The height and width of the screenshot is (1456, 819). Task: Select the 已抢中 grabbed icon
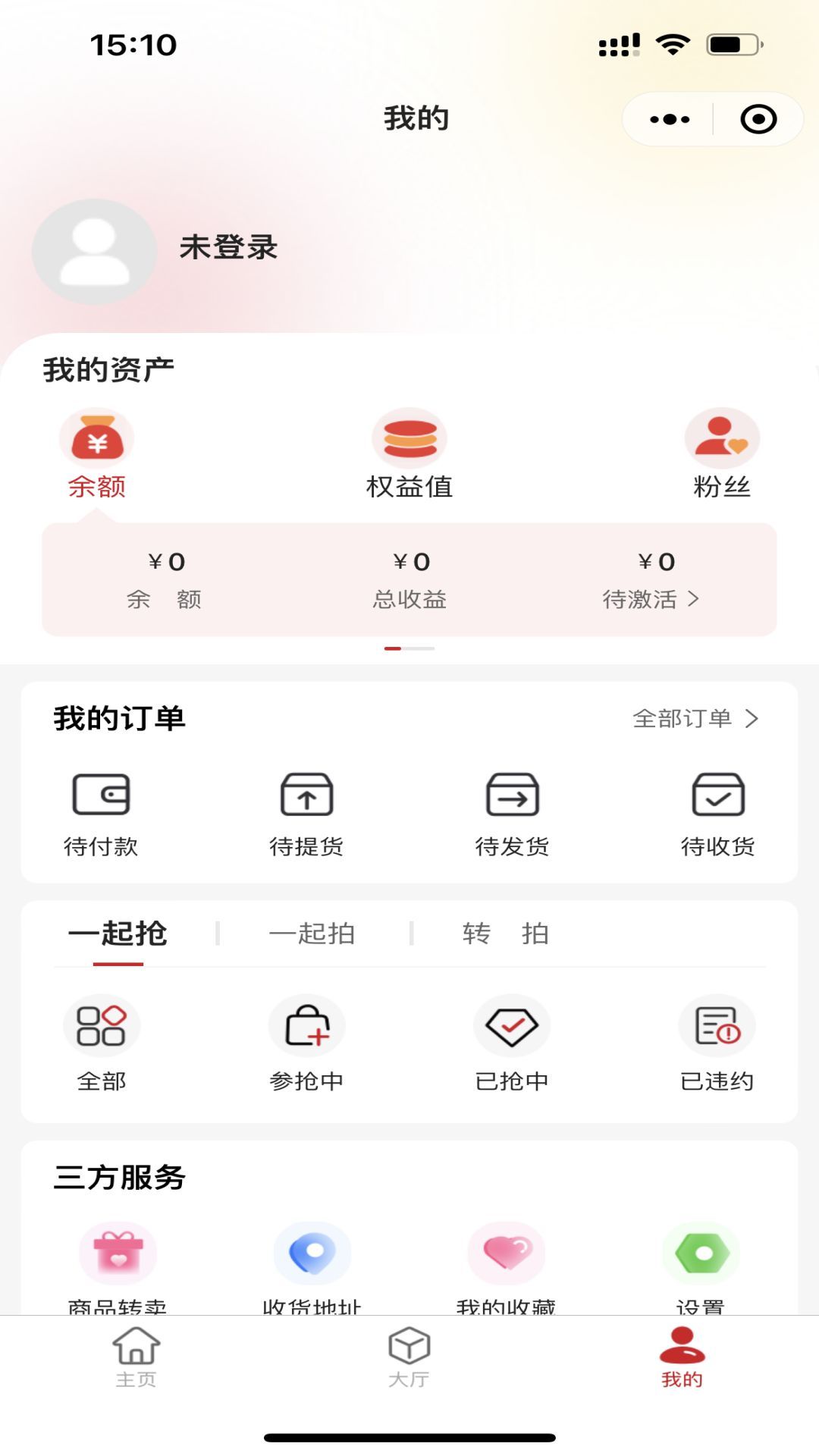[512, 1025]
